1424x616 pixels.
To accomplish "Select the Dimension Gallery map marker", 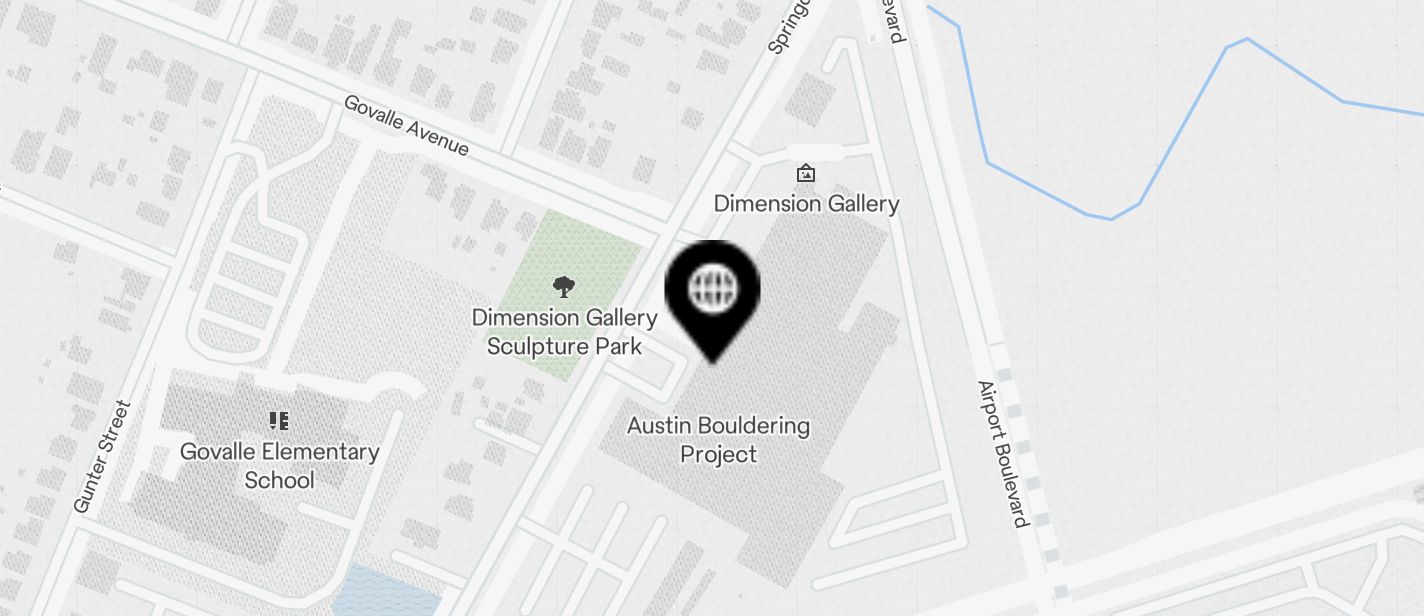I will click(805, 175).
